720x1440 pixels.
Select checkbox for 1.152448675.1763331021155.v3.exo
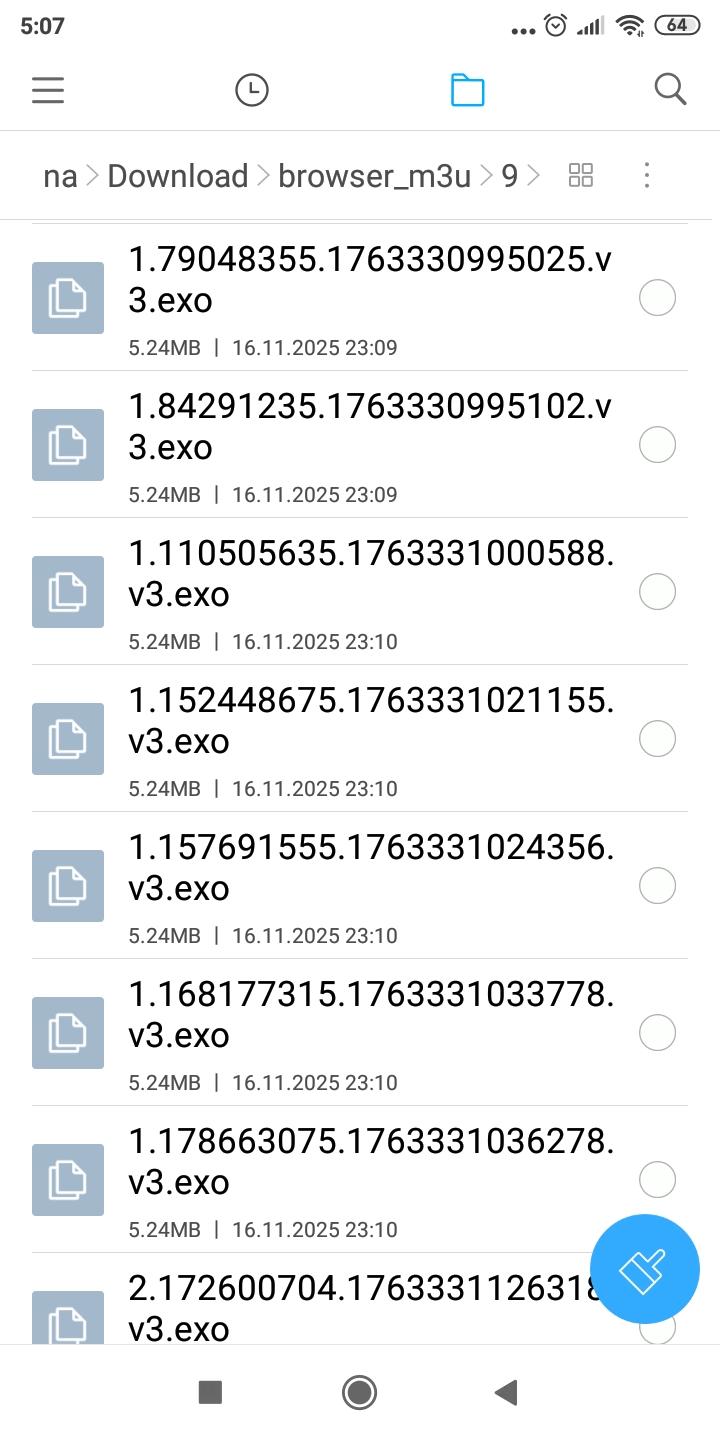pos(657,739)
